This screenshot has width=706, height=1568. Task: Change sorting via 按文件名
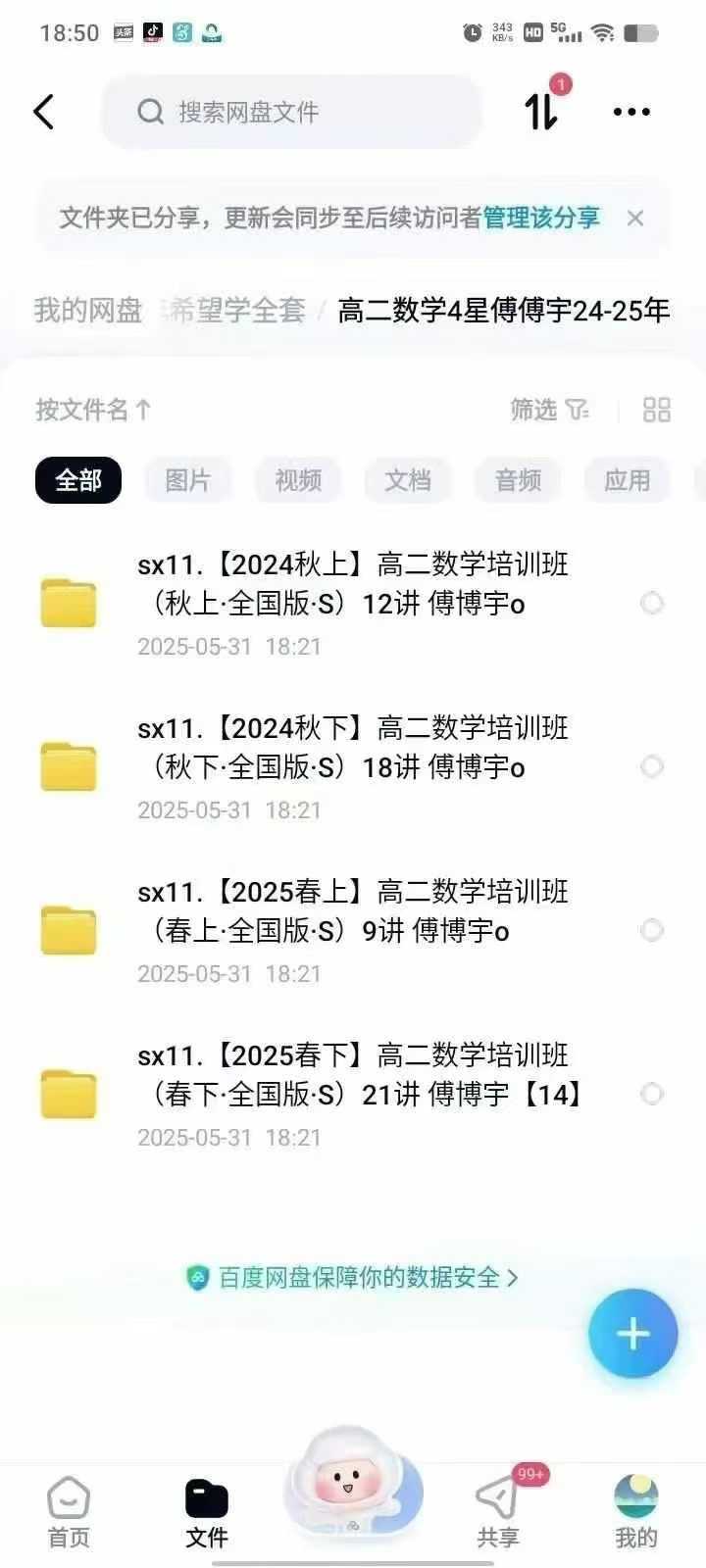pos(93,410)
